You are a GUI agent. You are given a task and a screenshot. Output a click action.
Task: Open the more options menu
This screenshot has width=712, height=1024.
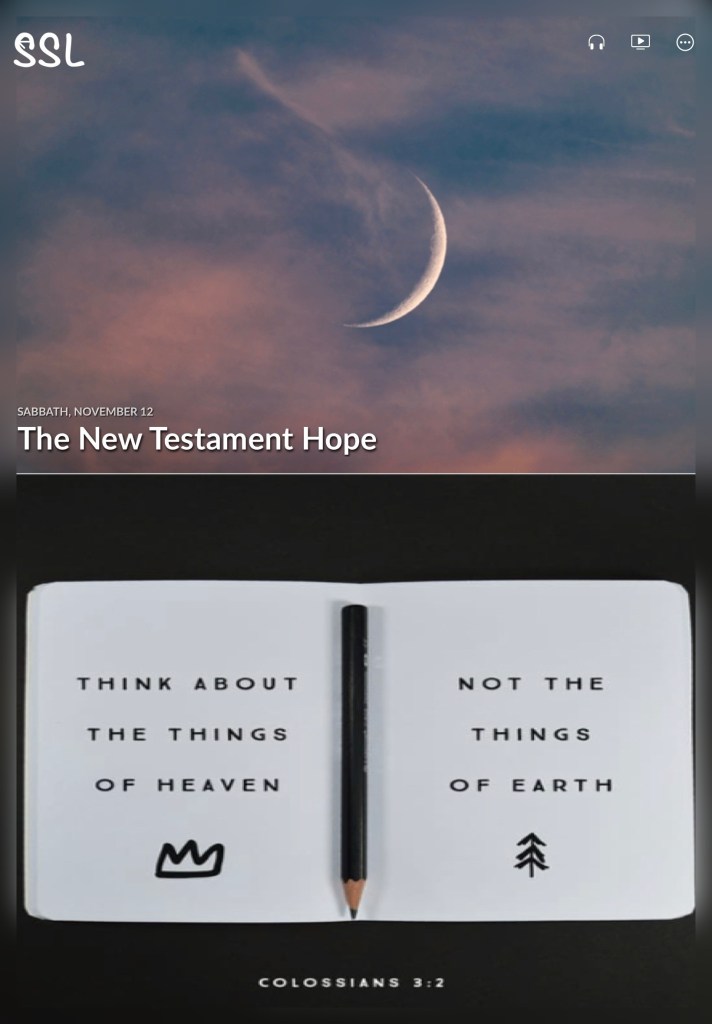[685, 42]
